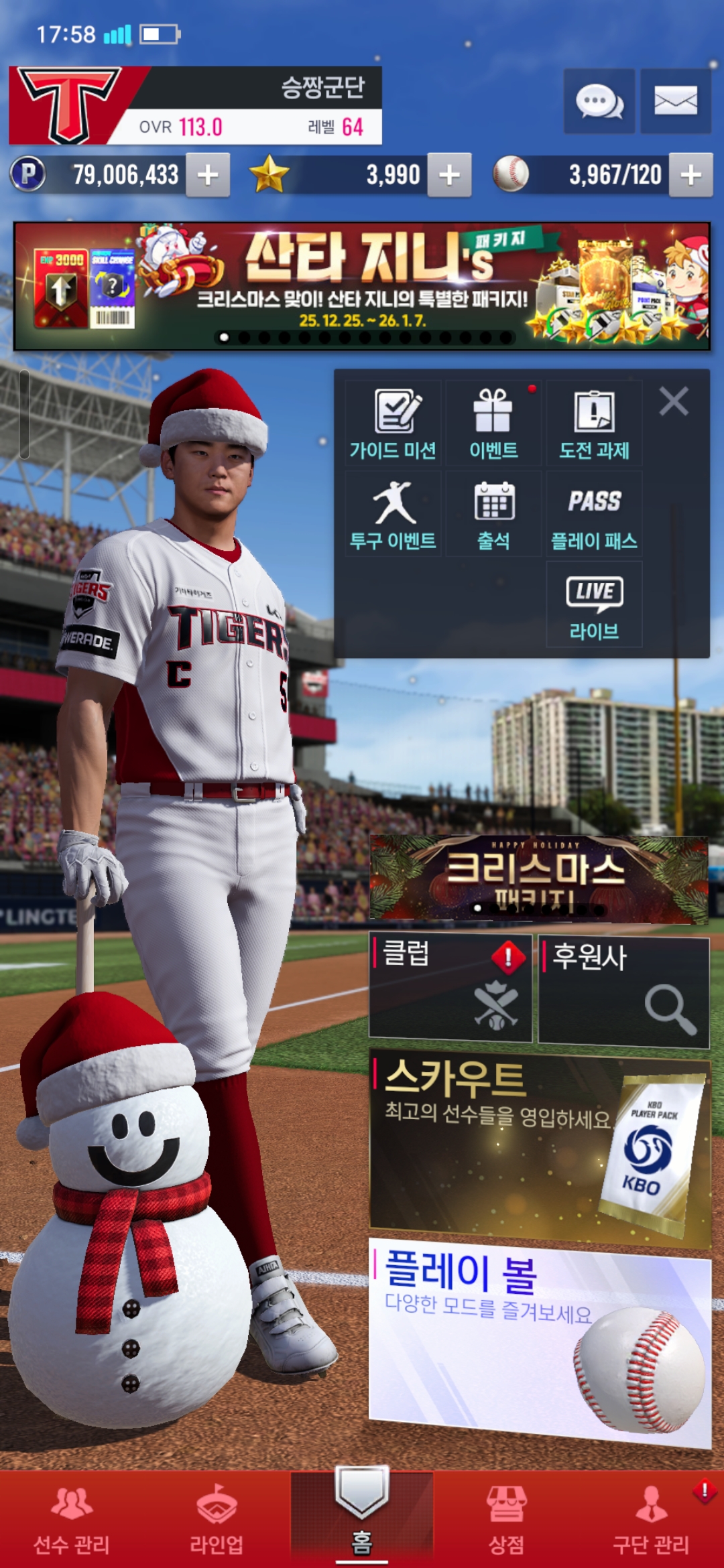The height and width of the screenshot is (1568, 724).
Task: Open 가이드 미션
Action: pyautogui.click(x=393, y=424)
